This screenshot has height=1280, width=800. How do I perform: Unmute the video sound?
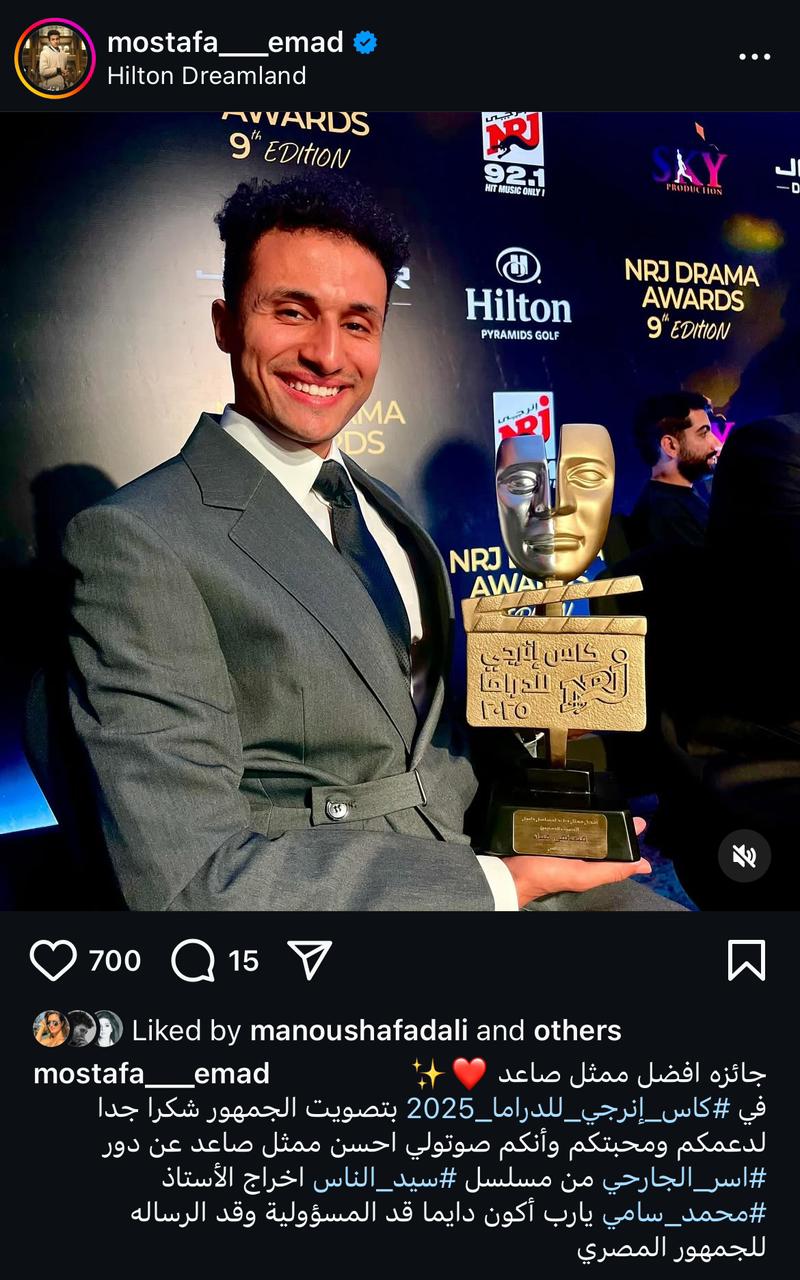tap(744, 856)
